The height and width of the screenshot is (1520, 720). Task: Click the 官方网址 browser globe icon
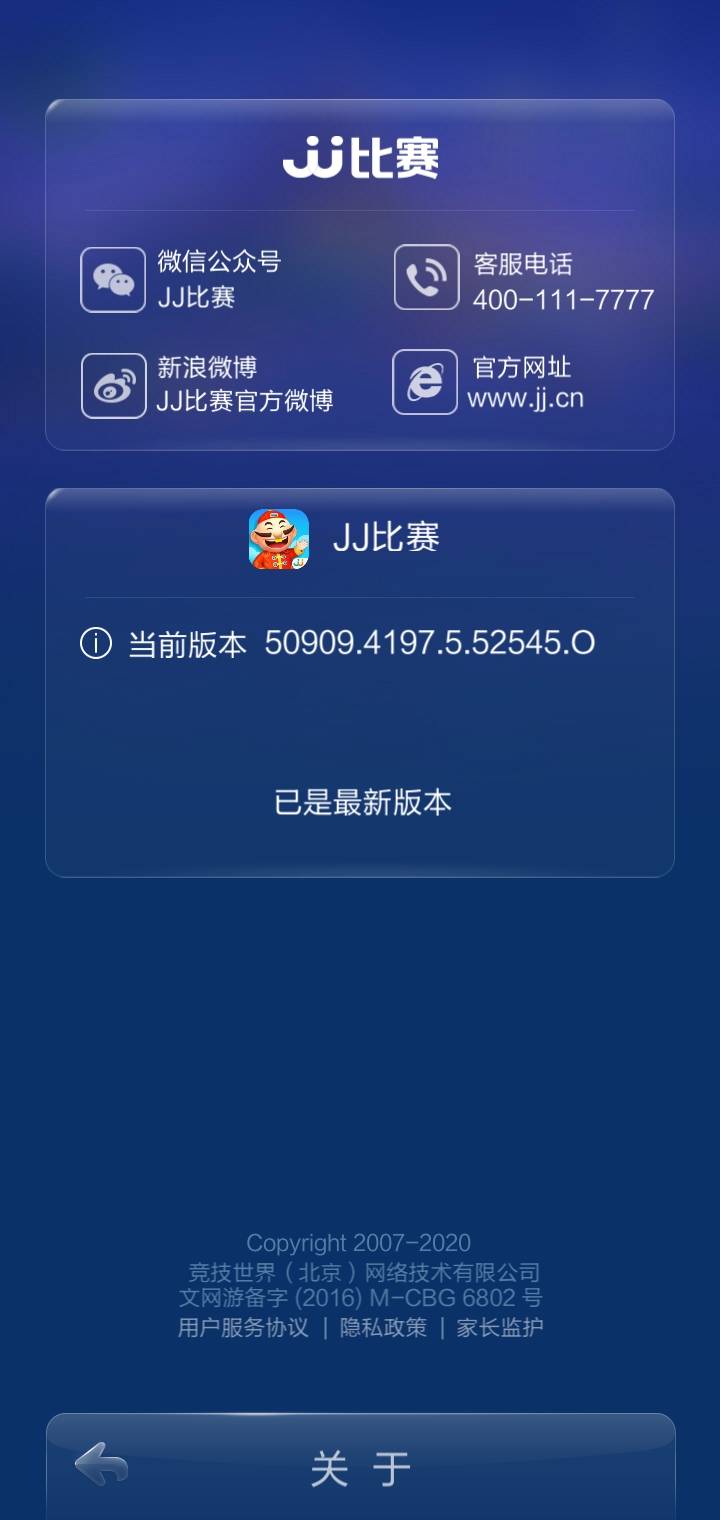pos(427,384)
